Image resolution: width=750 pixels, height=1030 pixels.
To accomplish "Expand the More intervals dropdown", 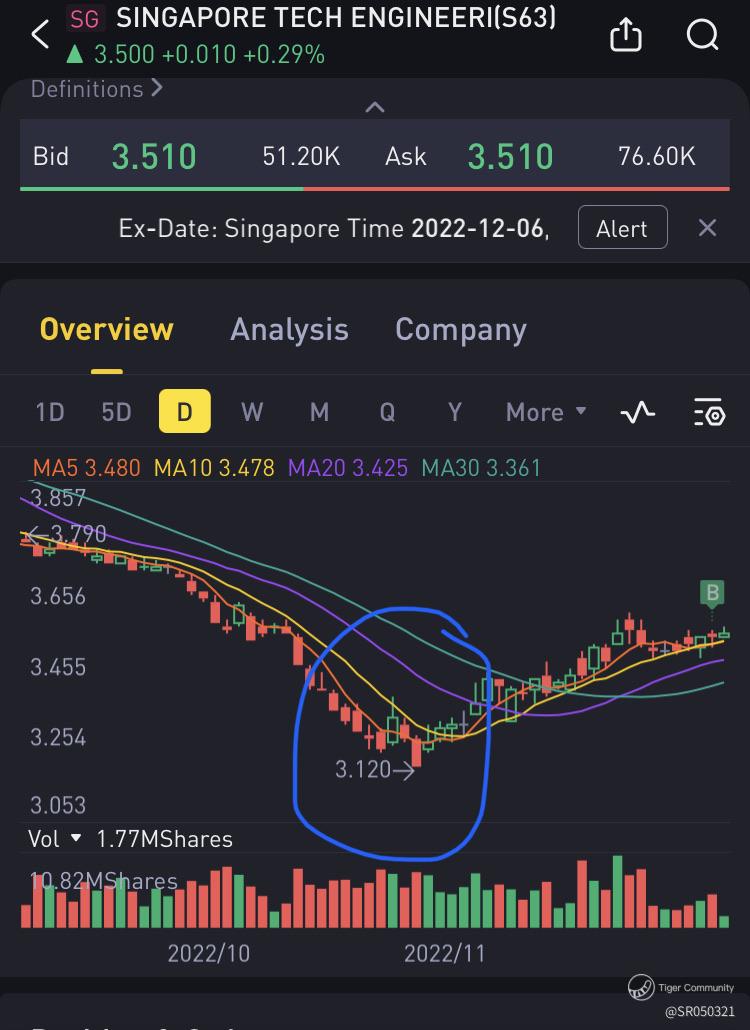I will 546,412.
